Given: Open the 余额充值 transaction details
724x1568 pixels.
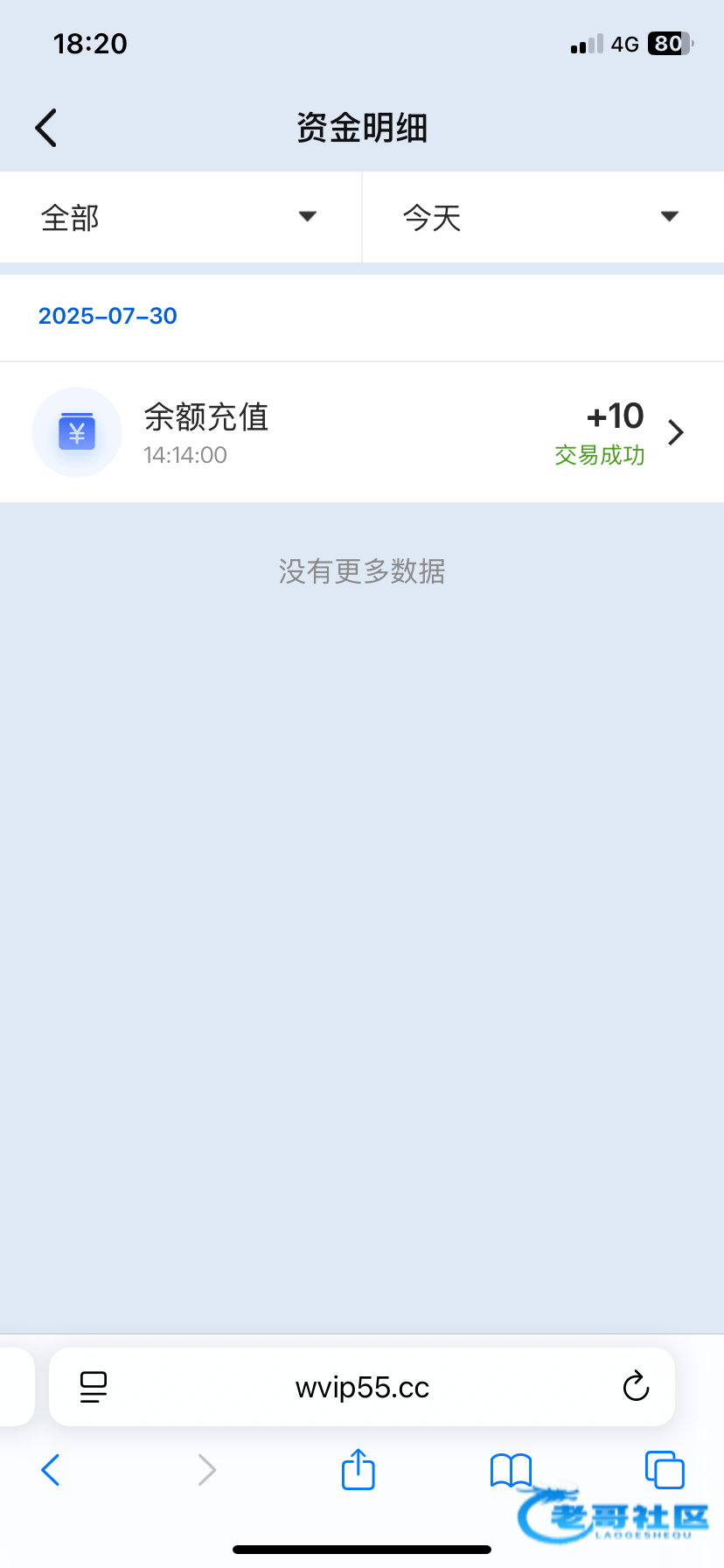Looking at the screenshot, I should pyautogui.click(x=362, y=432).
